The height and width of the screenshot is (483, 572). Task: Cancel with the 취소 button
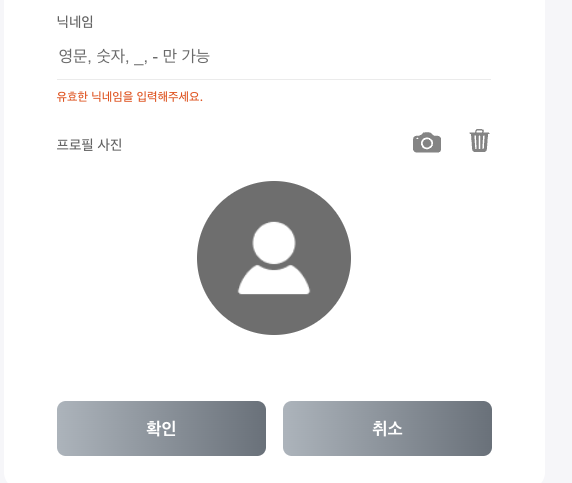tap(387, 428)
